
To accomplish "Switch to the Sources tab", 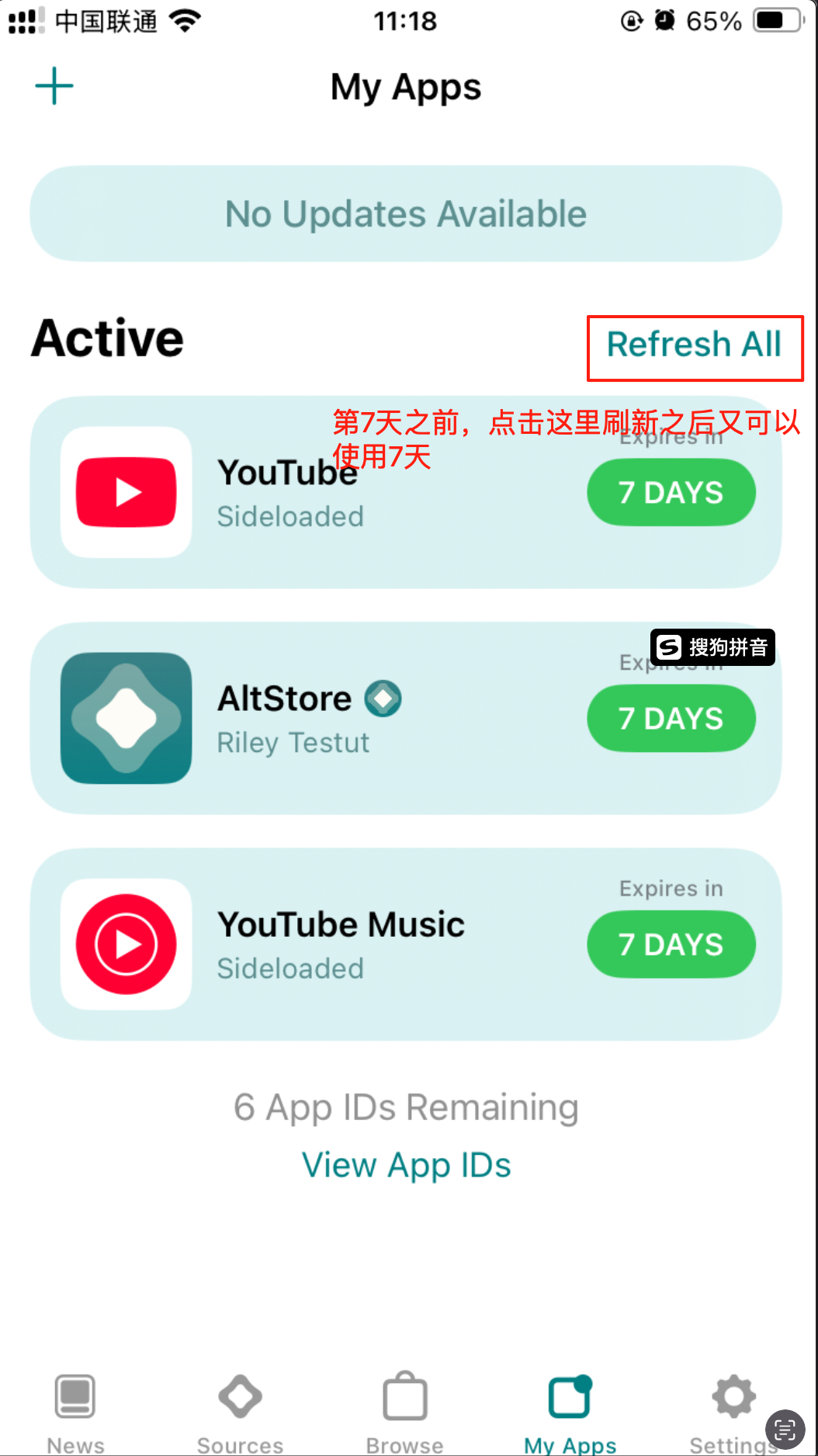I will (240, 1409).
